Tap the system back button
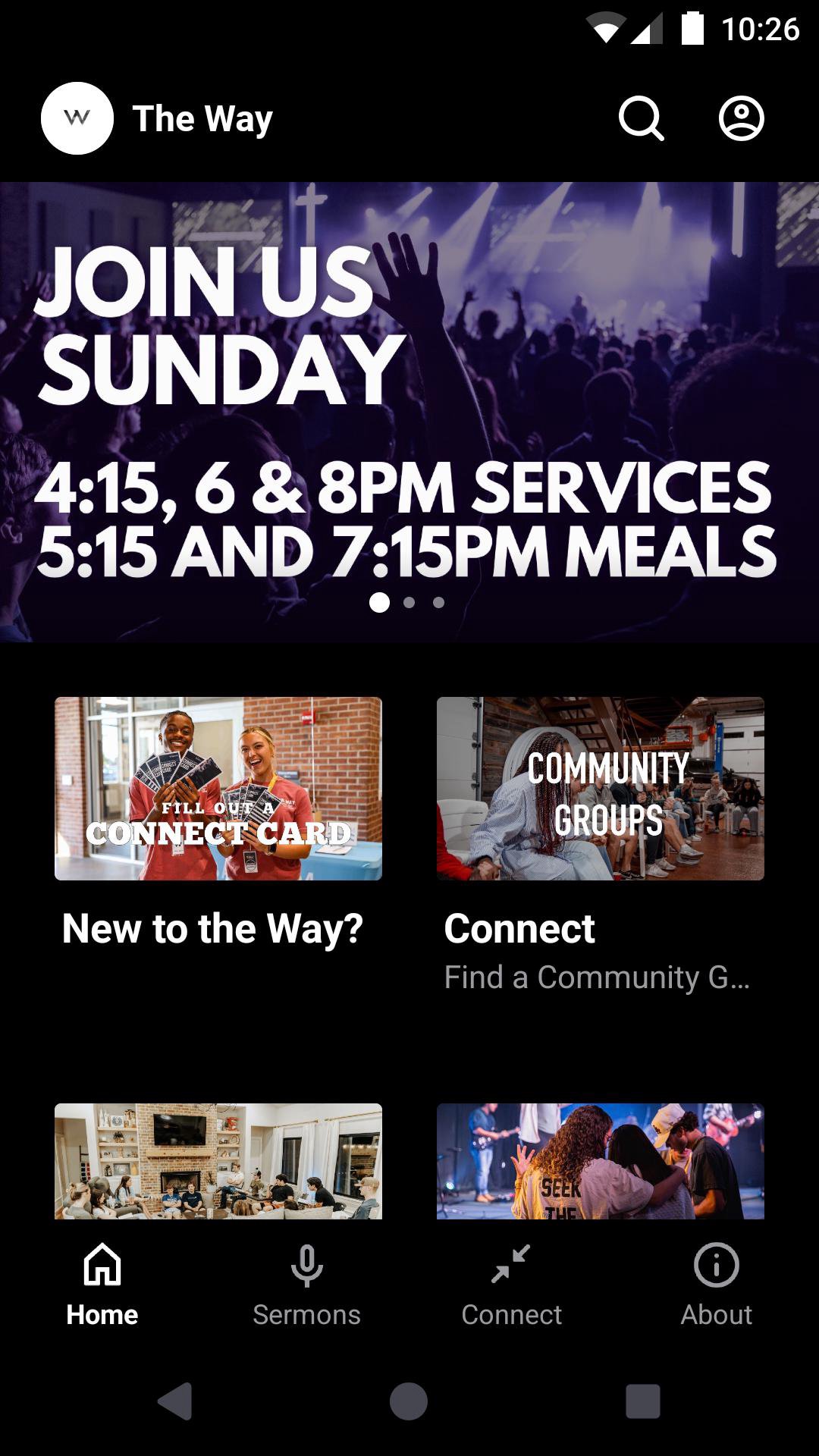819x1456 pixels. click(175, 1401)
